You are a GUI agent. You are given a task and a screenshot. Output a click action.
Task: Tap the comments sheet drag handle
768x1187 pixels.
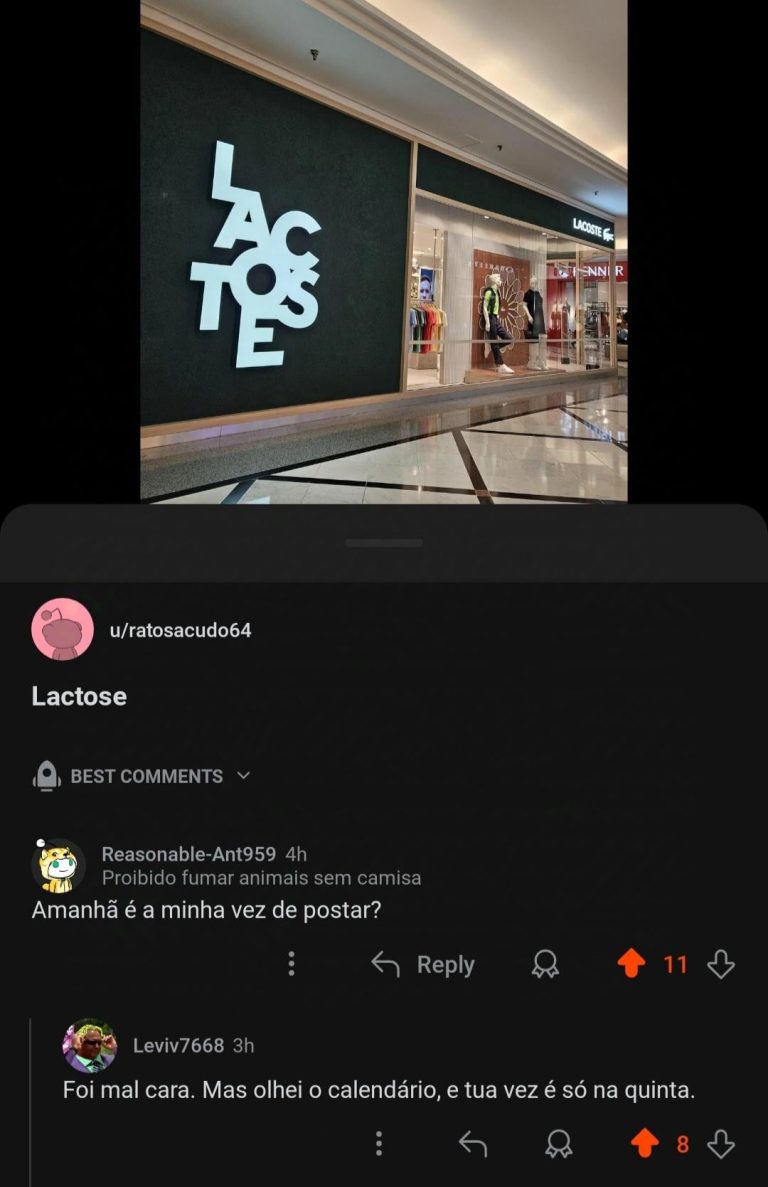click(384, 543)
